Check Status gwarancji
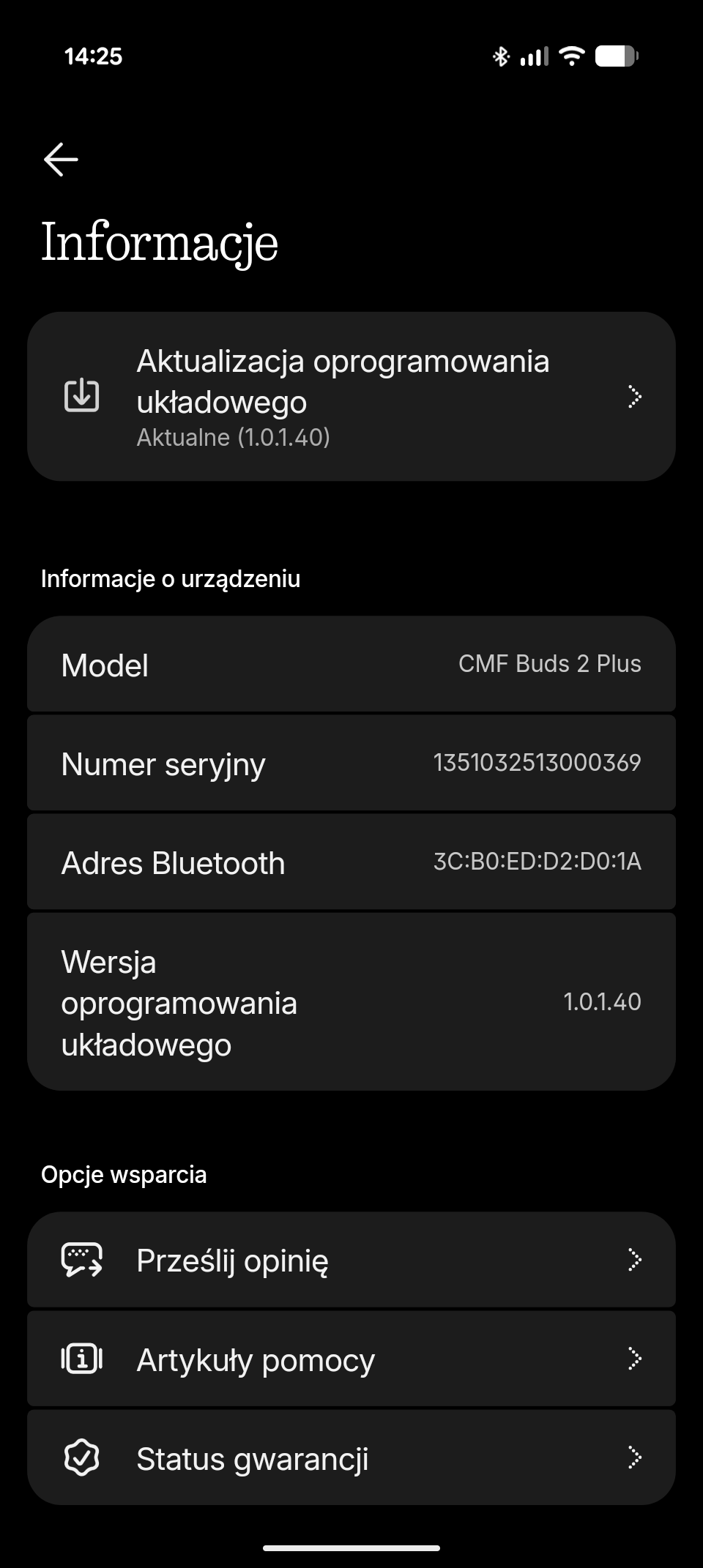 (x=351, y=1458)
